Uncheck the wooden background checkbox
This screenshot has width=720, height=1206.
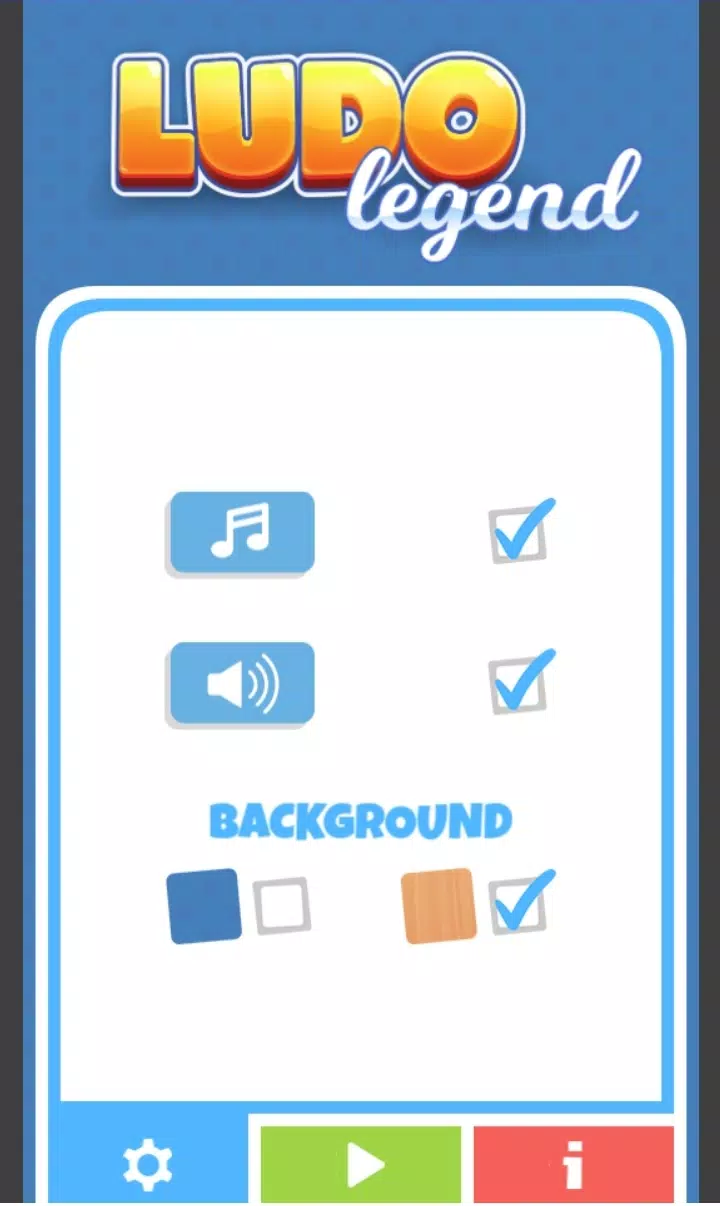coord(518,906)
